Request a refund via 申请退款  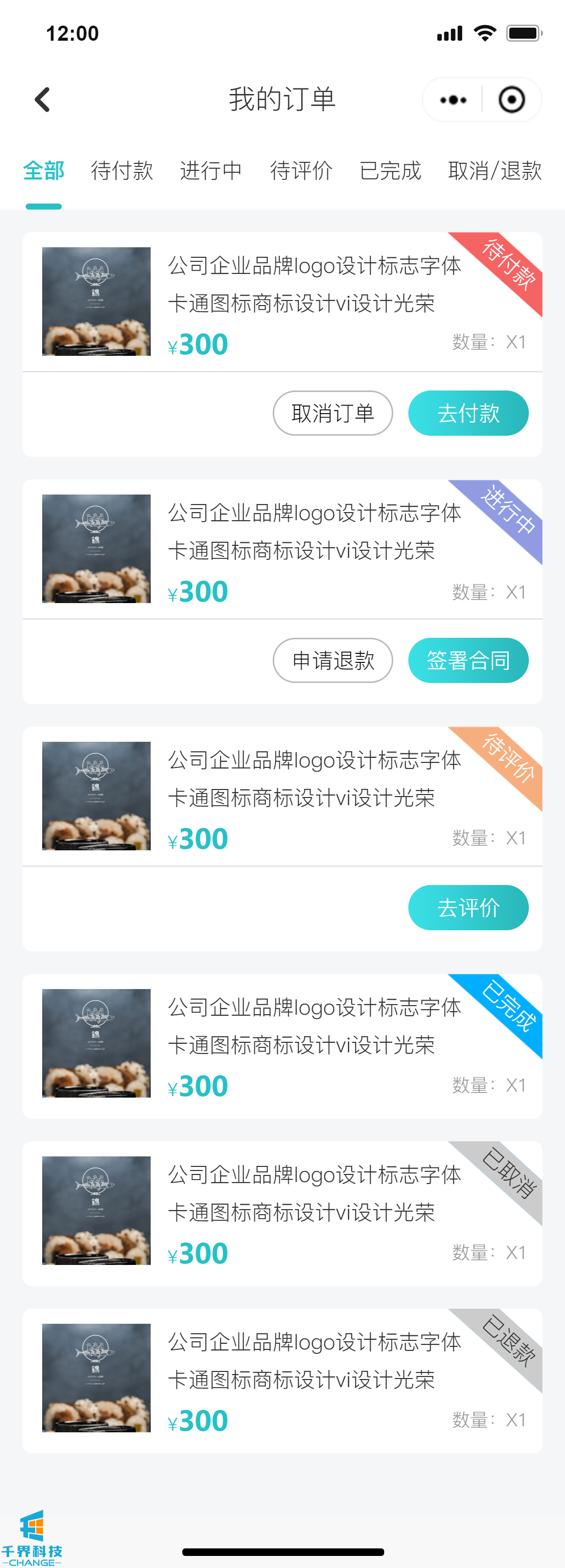point(332,660)
